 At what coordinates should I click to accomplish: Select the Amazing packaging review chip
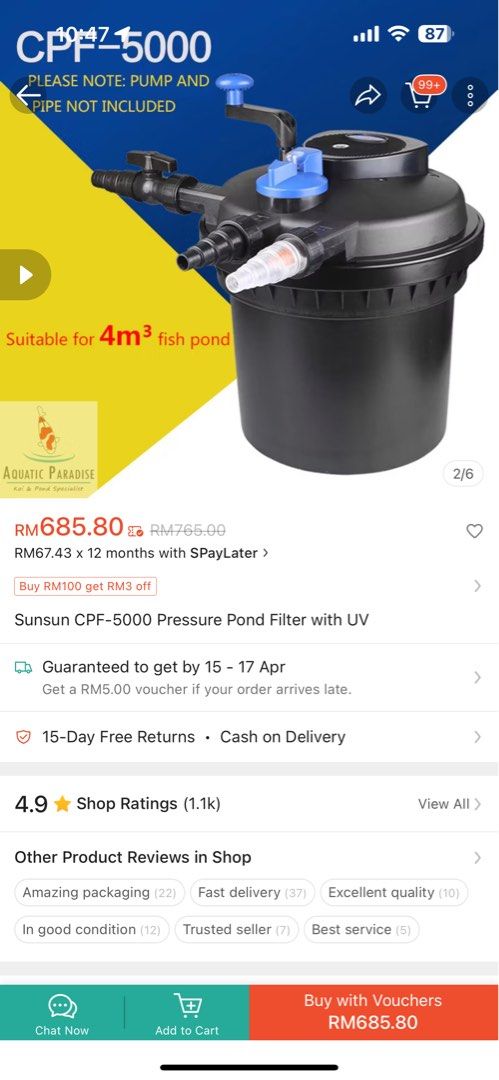[x=99, y=893]
